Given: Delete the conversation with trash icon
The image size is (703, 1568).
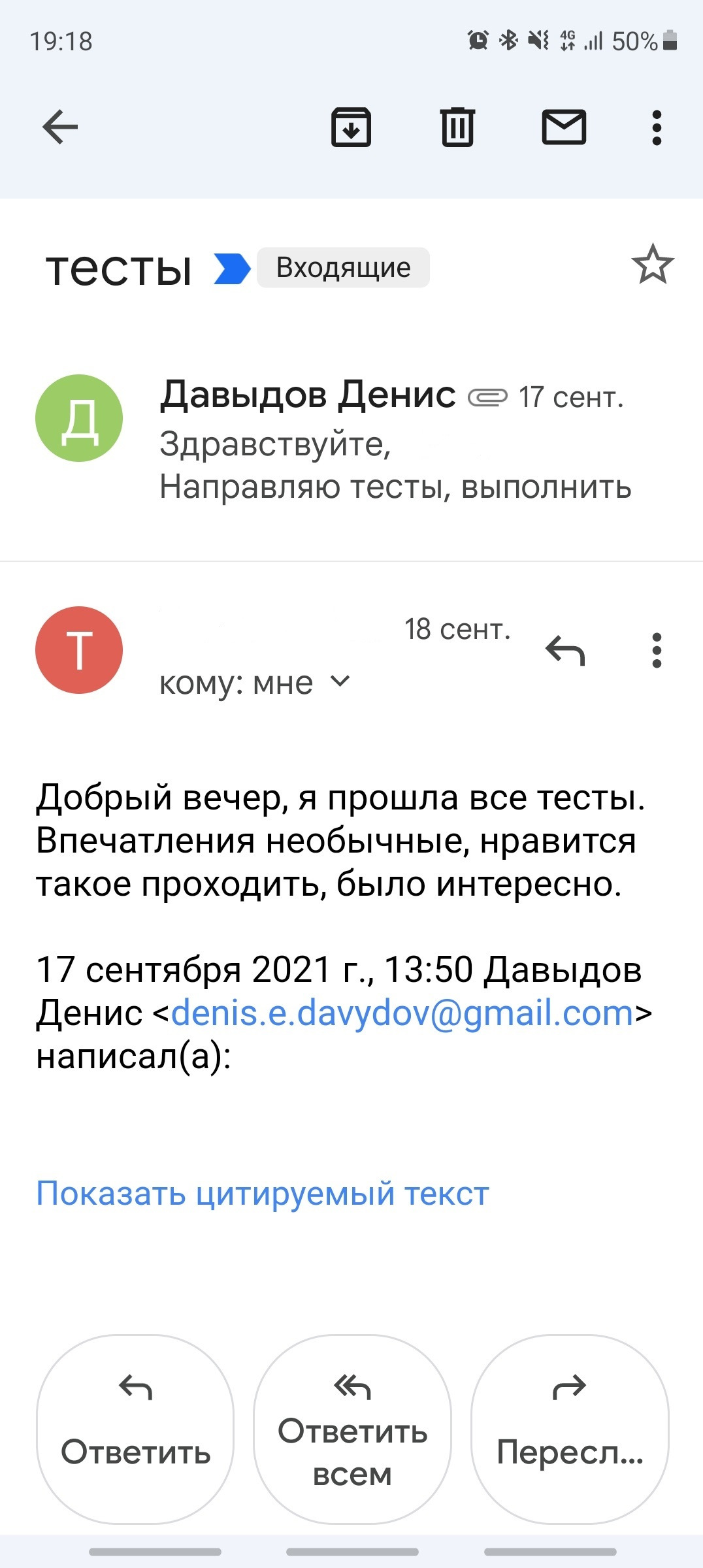Looking at the screenshot, I should [457, 127].
